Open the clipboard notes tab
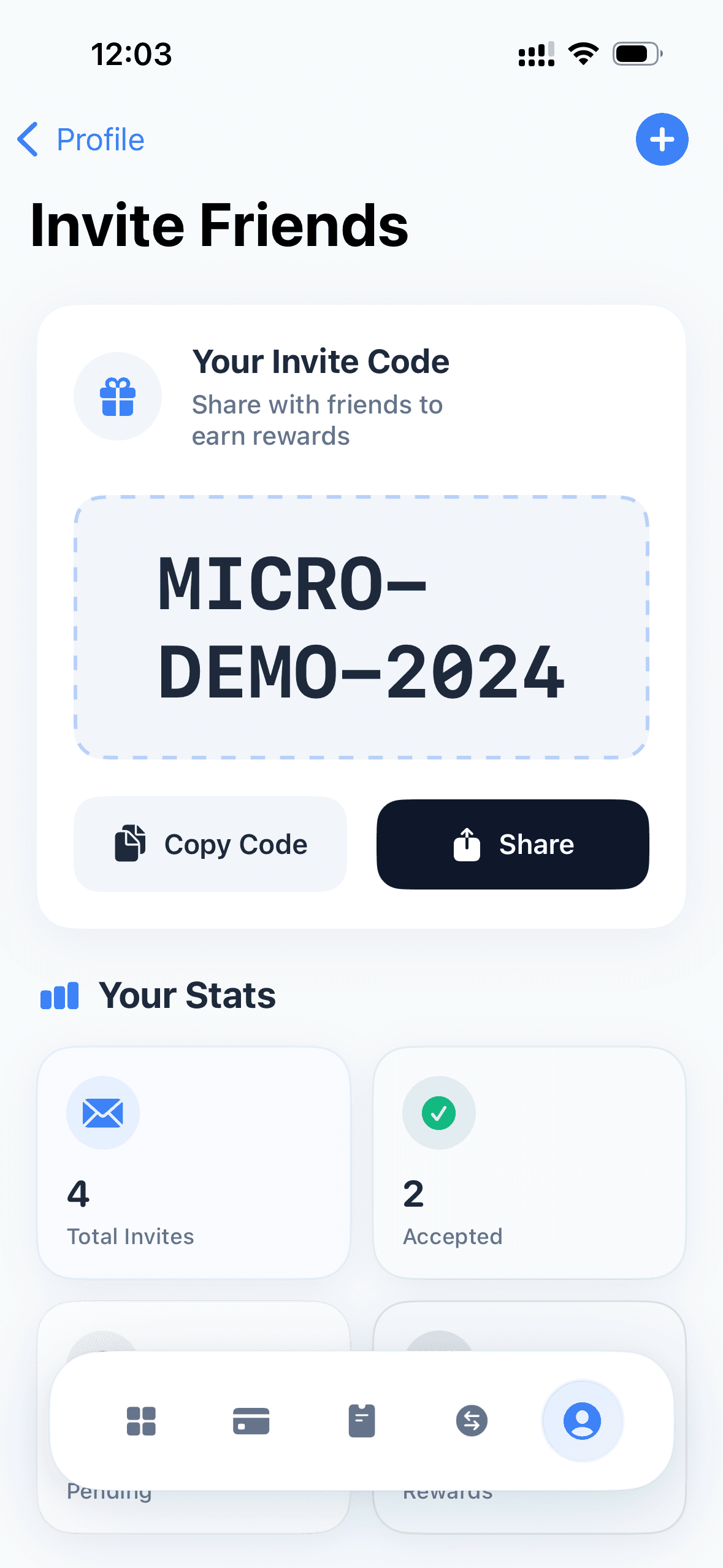 point(362,1421)
